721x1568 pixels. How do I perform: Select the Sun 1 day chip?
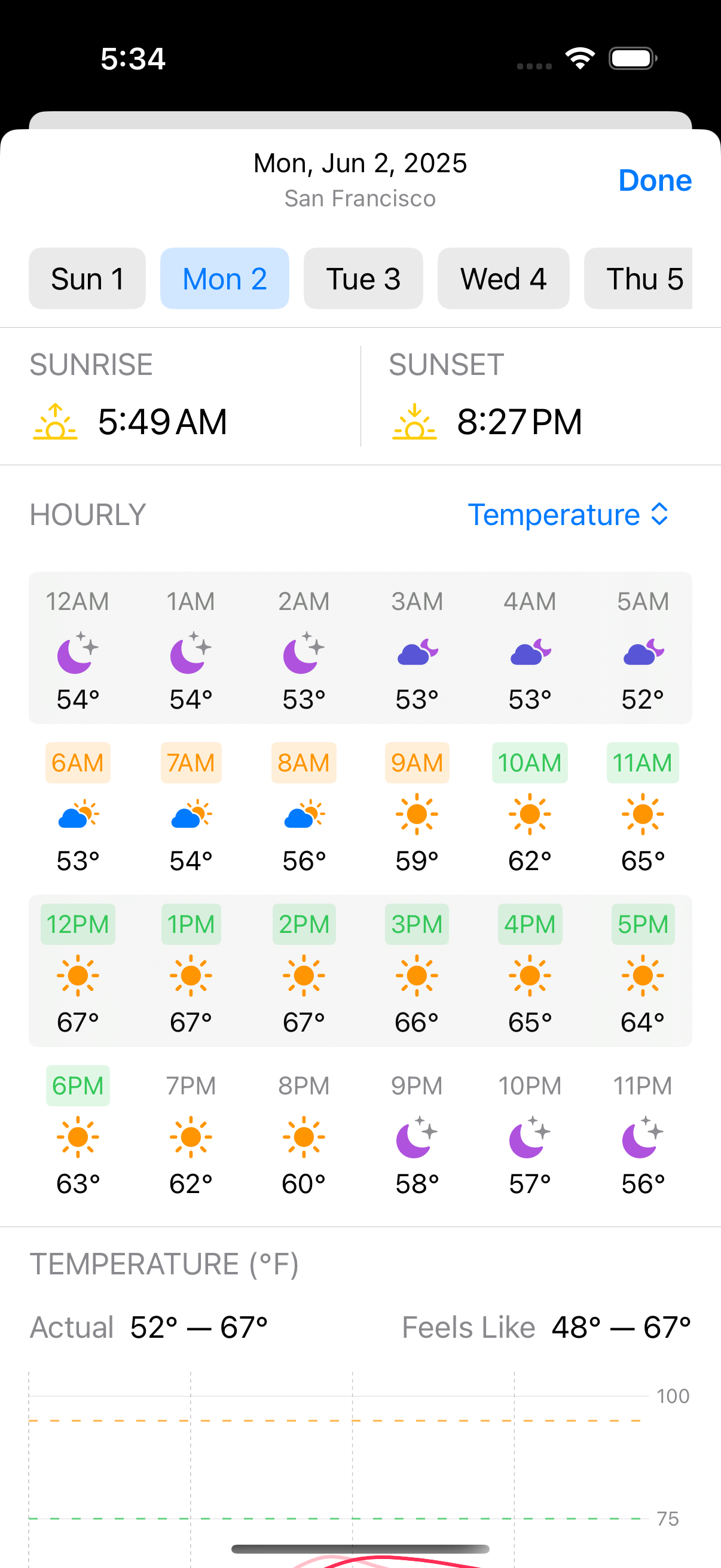point(88,279)
